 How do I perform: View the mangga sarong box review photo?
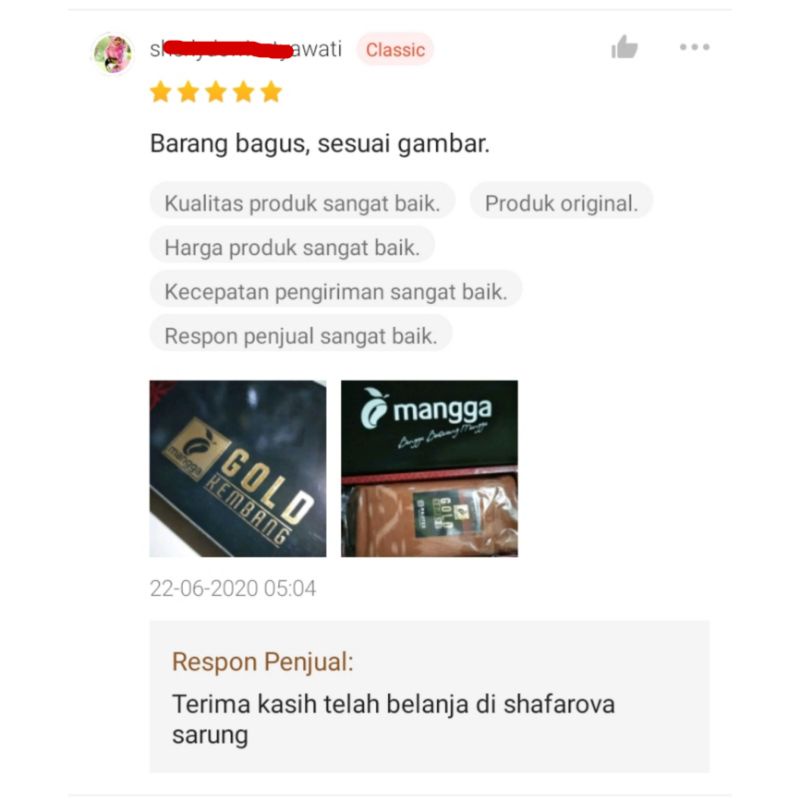(429, 468)
